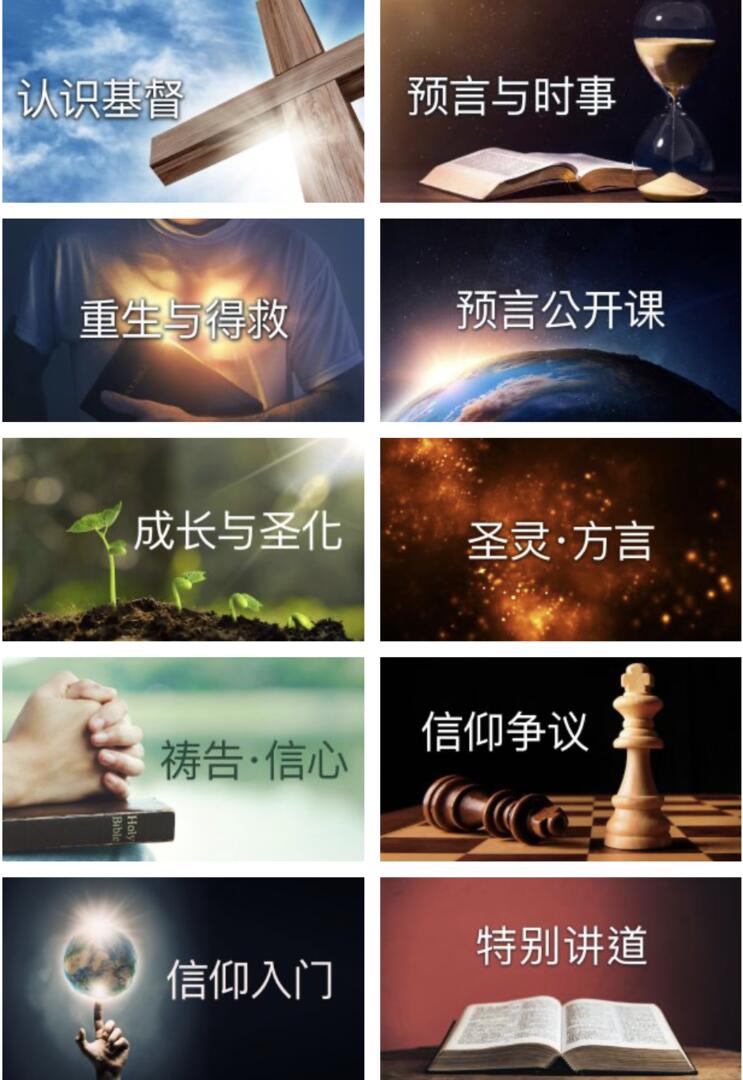Open the 认识基督 category tile
This screenshot has height=1080, width=743.
click(183, 100)
